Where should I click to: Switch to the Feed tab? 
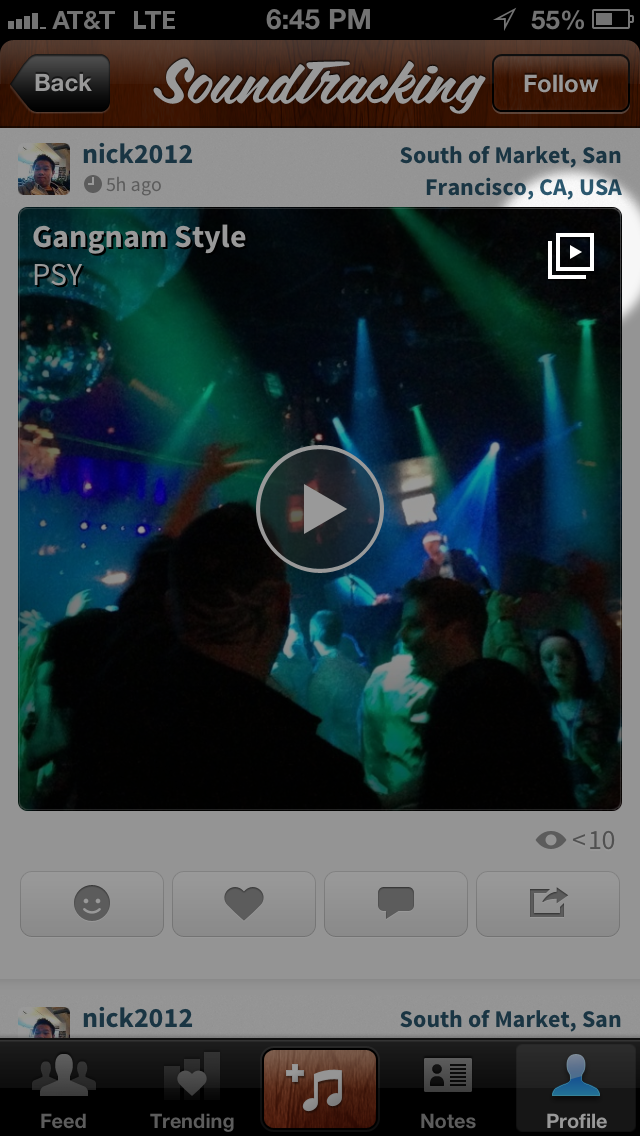point(64,1088)
